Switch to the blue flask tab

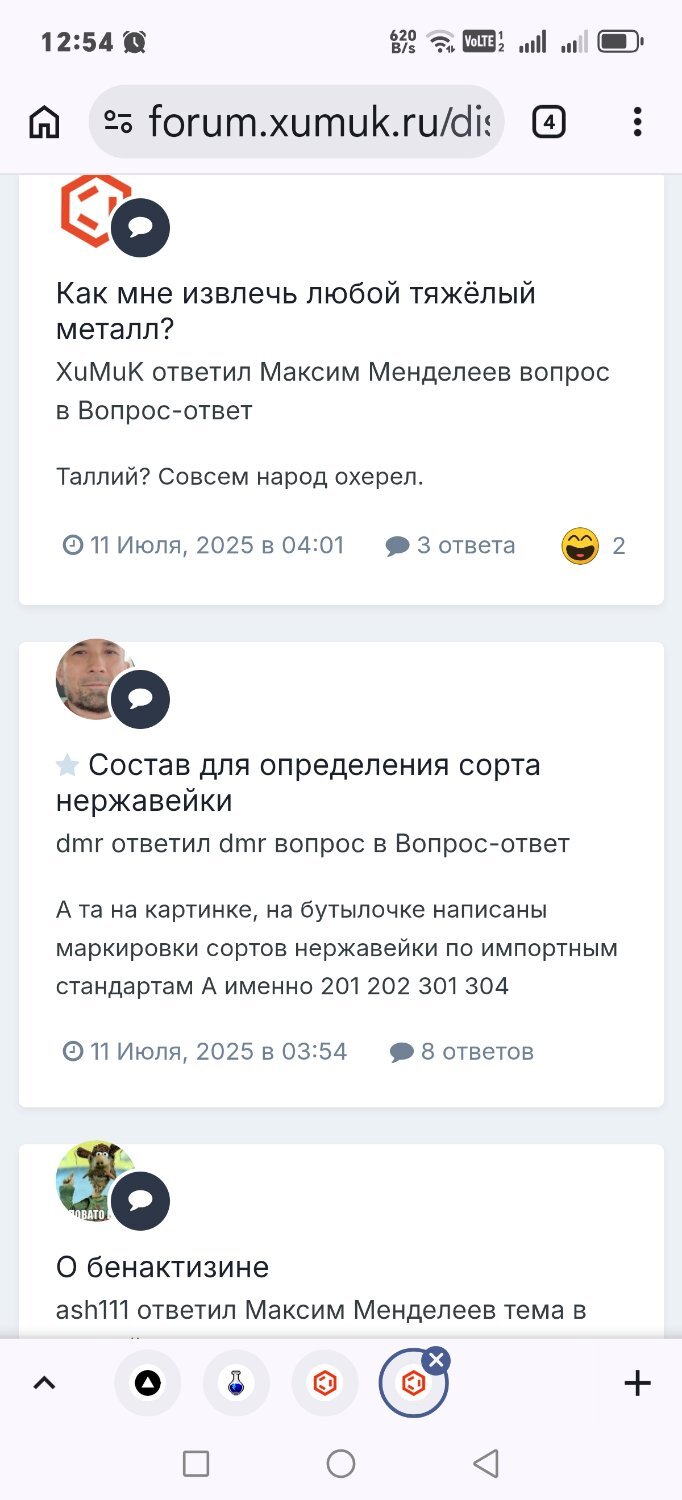236,1383
